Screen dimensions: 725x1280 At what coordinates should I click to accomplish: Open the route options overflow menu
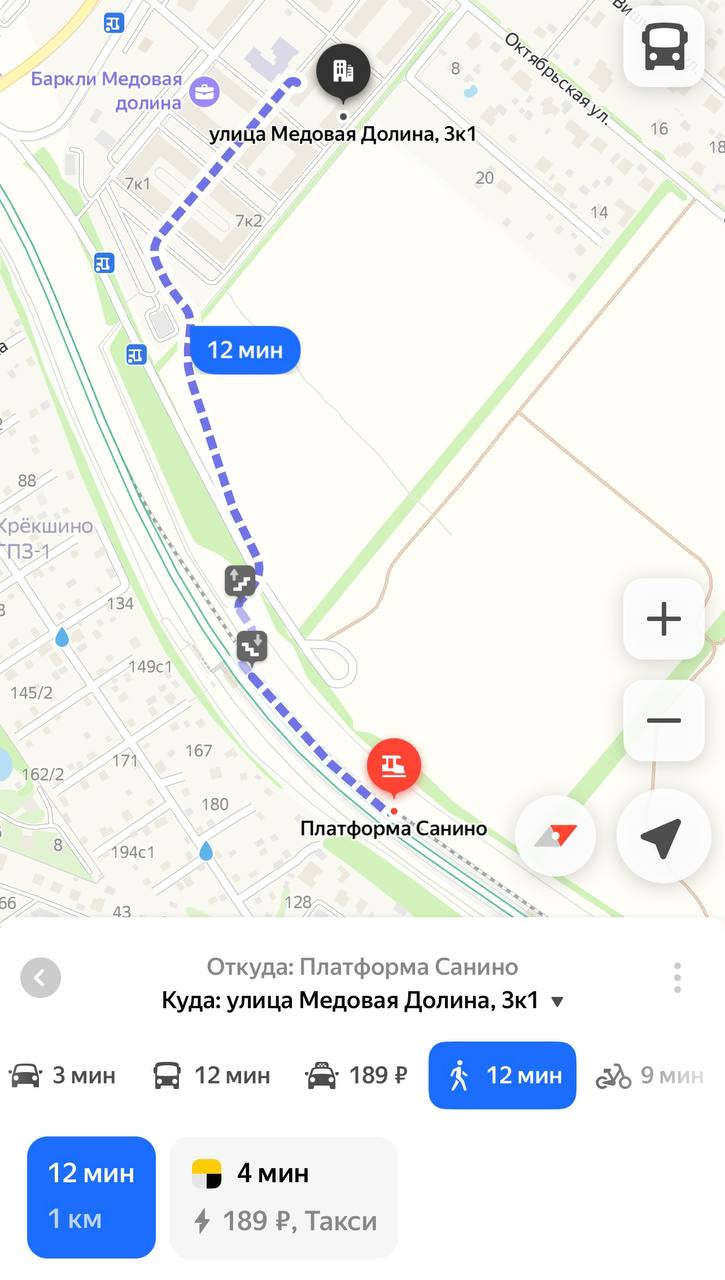pyautogui.click(x=677, y=977)
